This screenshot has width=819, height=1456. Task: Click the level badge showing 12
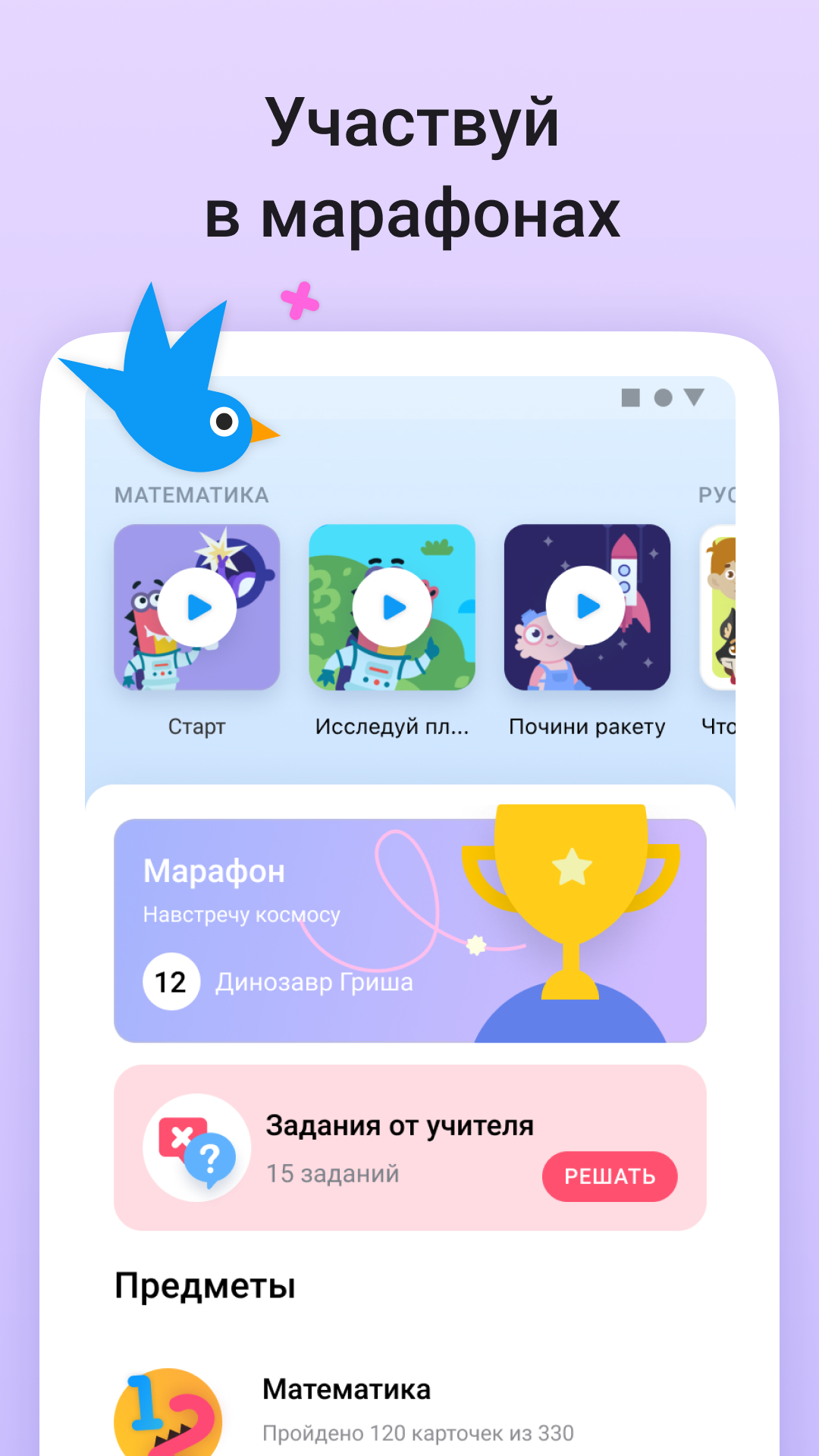171,981
